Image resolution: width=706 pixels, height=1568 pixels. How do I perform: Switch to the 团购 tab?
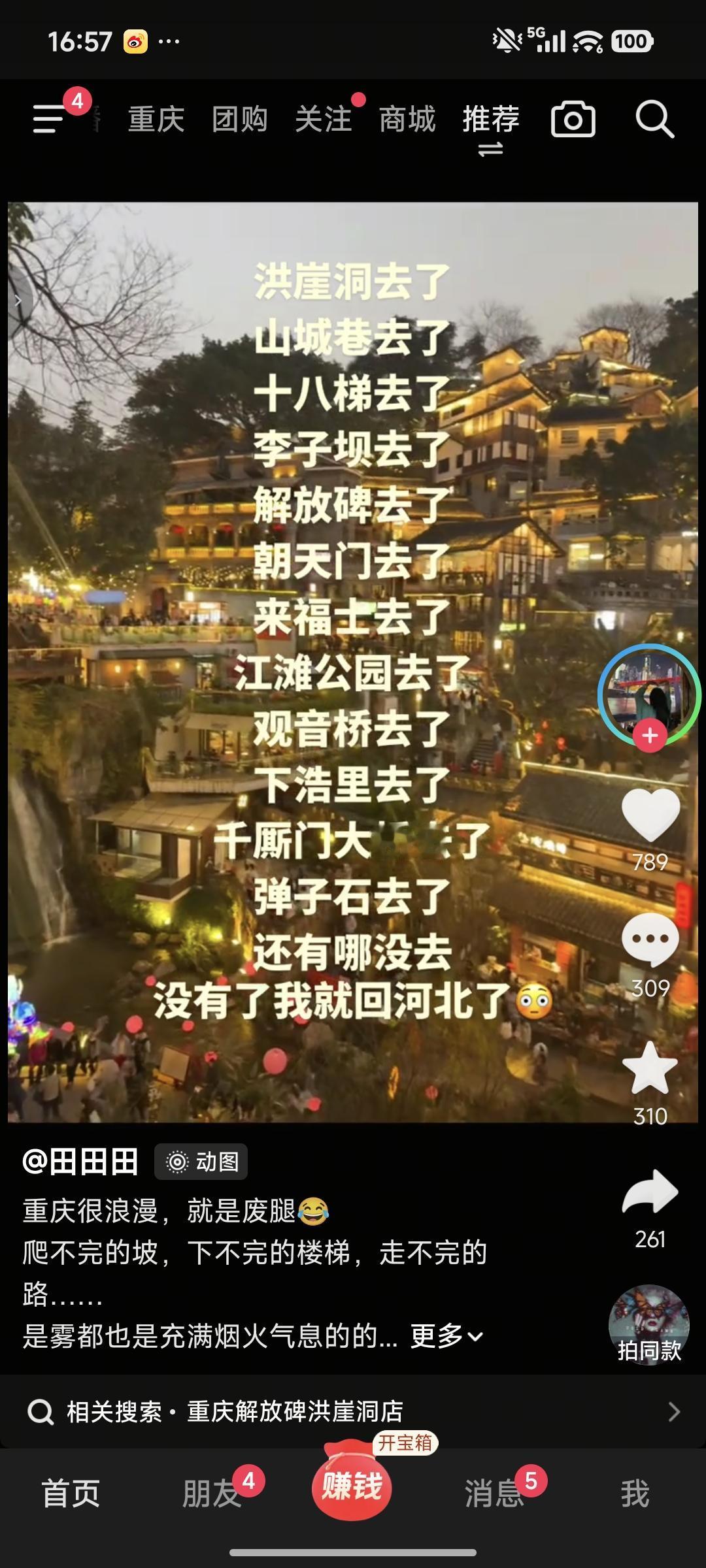241,120
